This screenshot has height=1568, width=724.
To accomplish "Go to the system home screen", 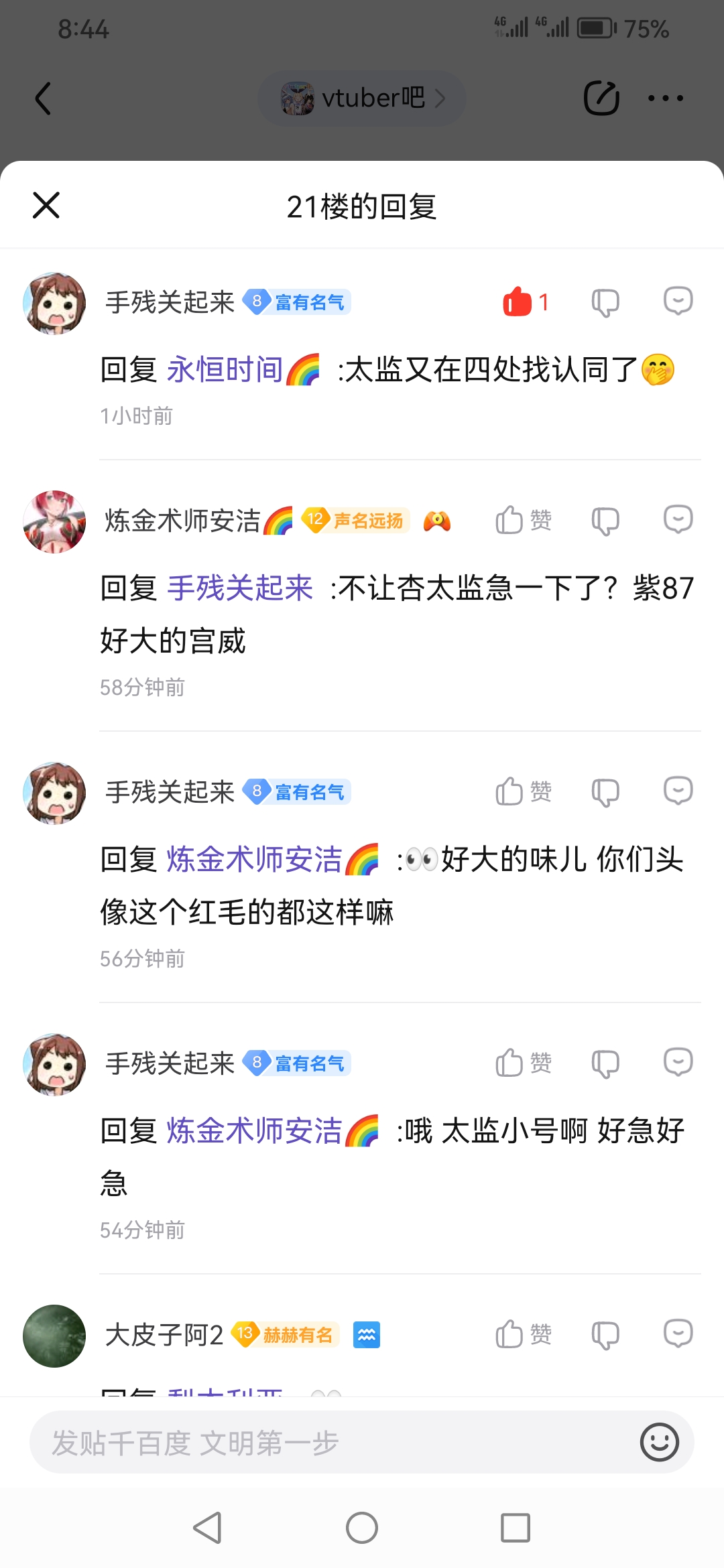I will [x=362, y=1528].
